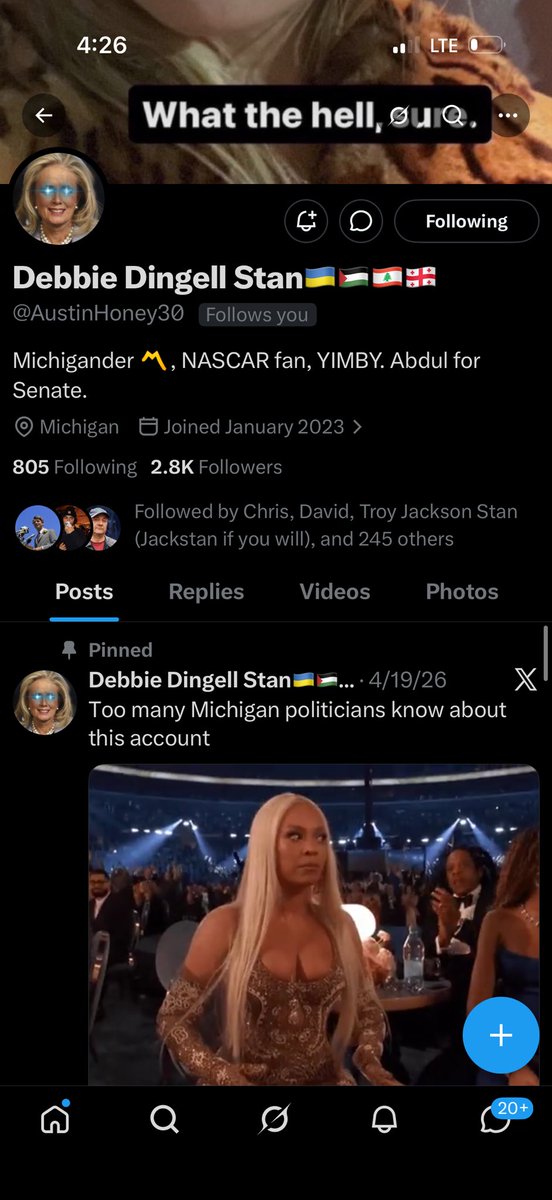
Task: Switch to the Videos tab
Action: [x=336, y=591]
